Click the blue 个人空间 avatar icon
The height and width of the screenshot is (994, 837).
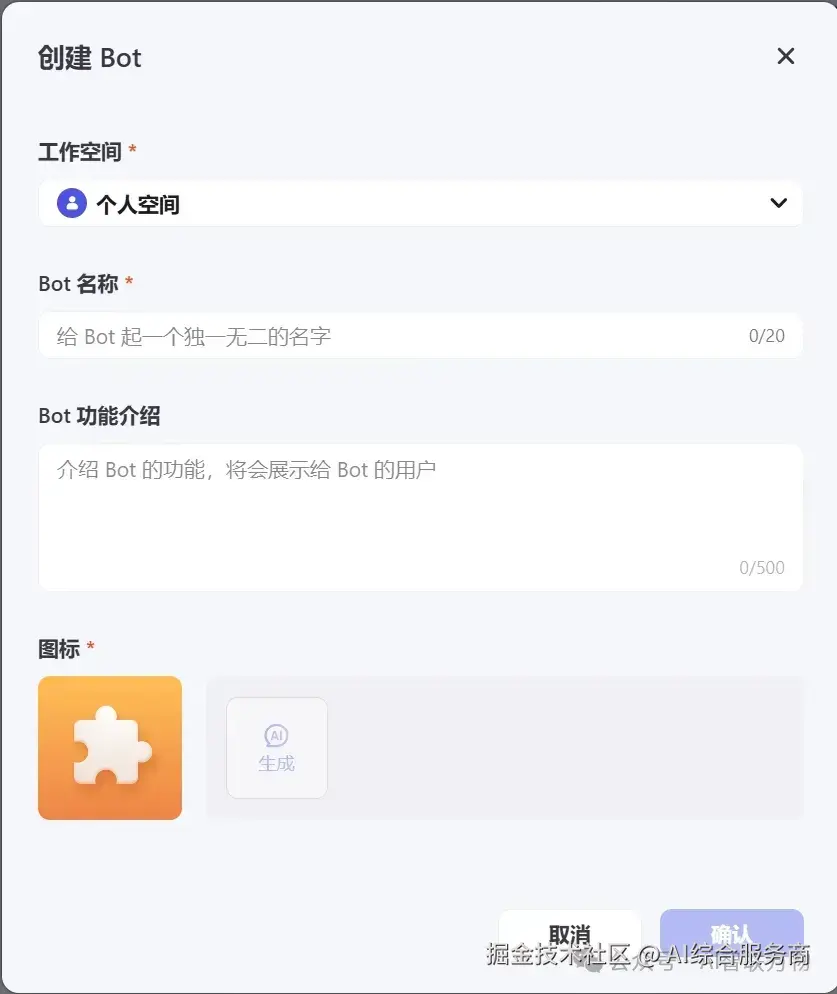coord(71,202)
